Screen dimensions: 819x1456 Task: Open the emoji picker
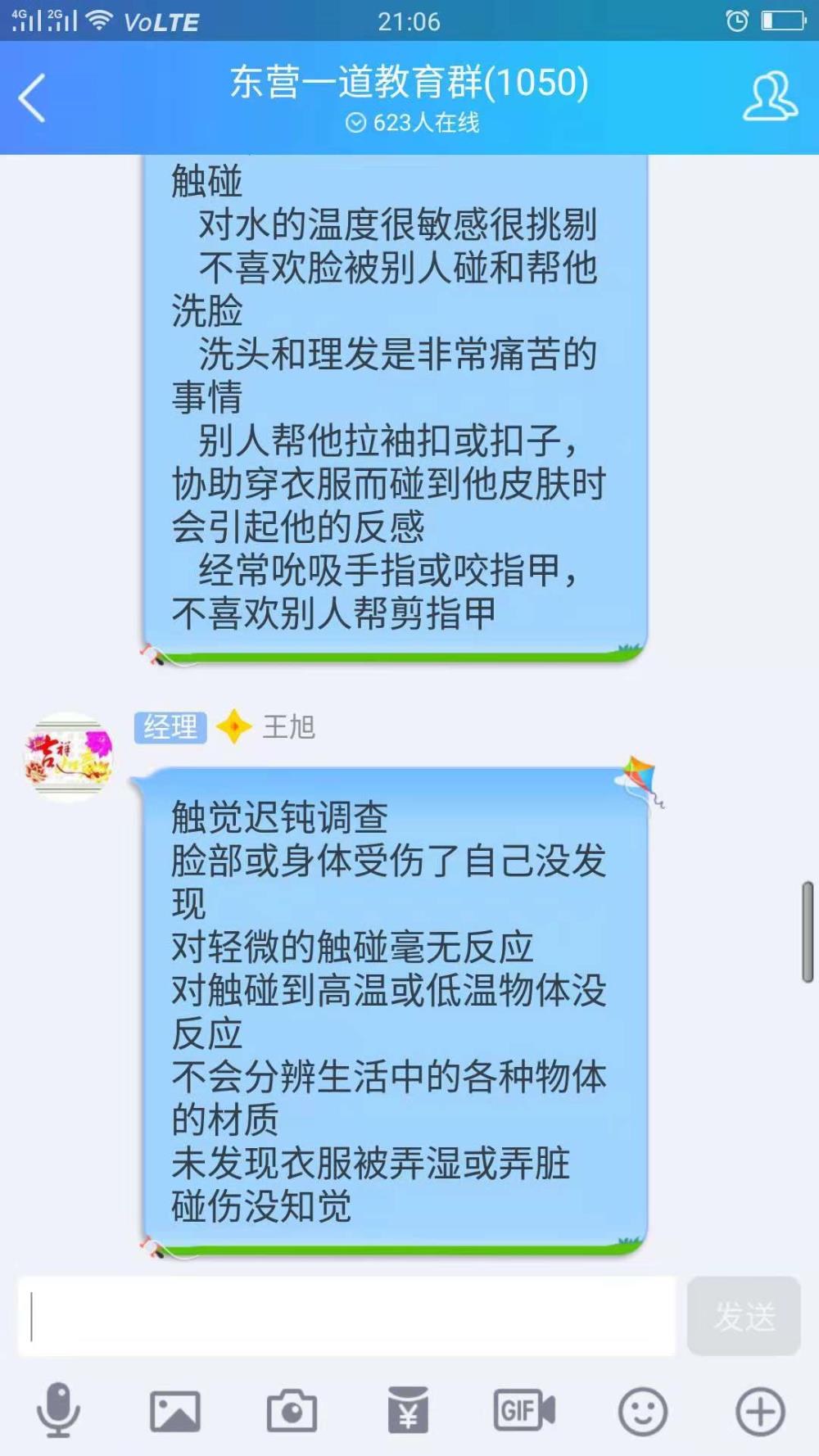643,1411
